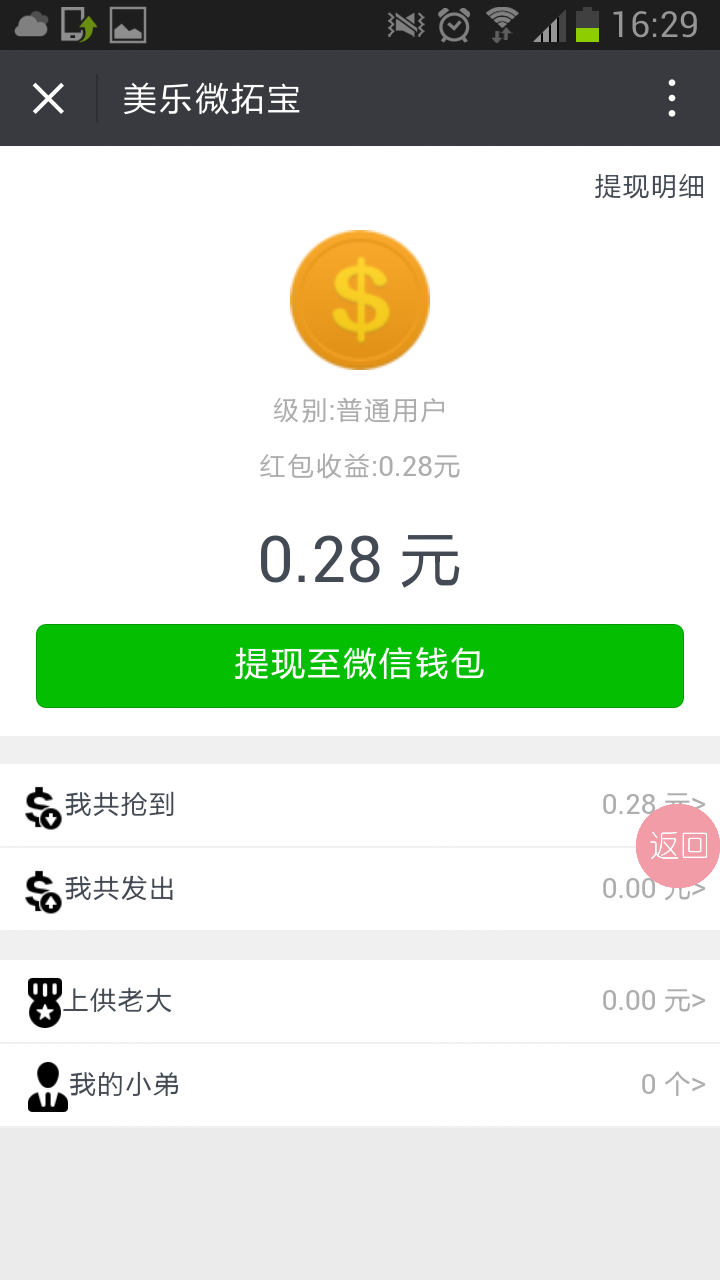This screenshot has height=1280, width=720.
Task: Open the 我共发出 row
Action: point(300,889)
